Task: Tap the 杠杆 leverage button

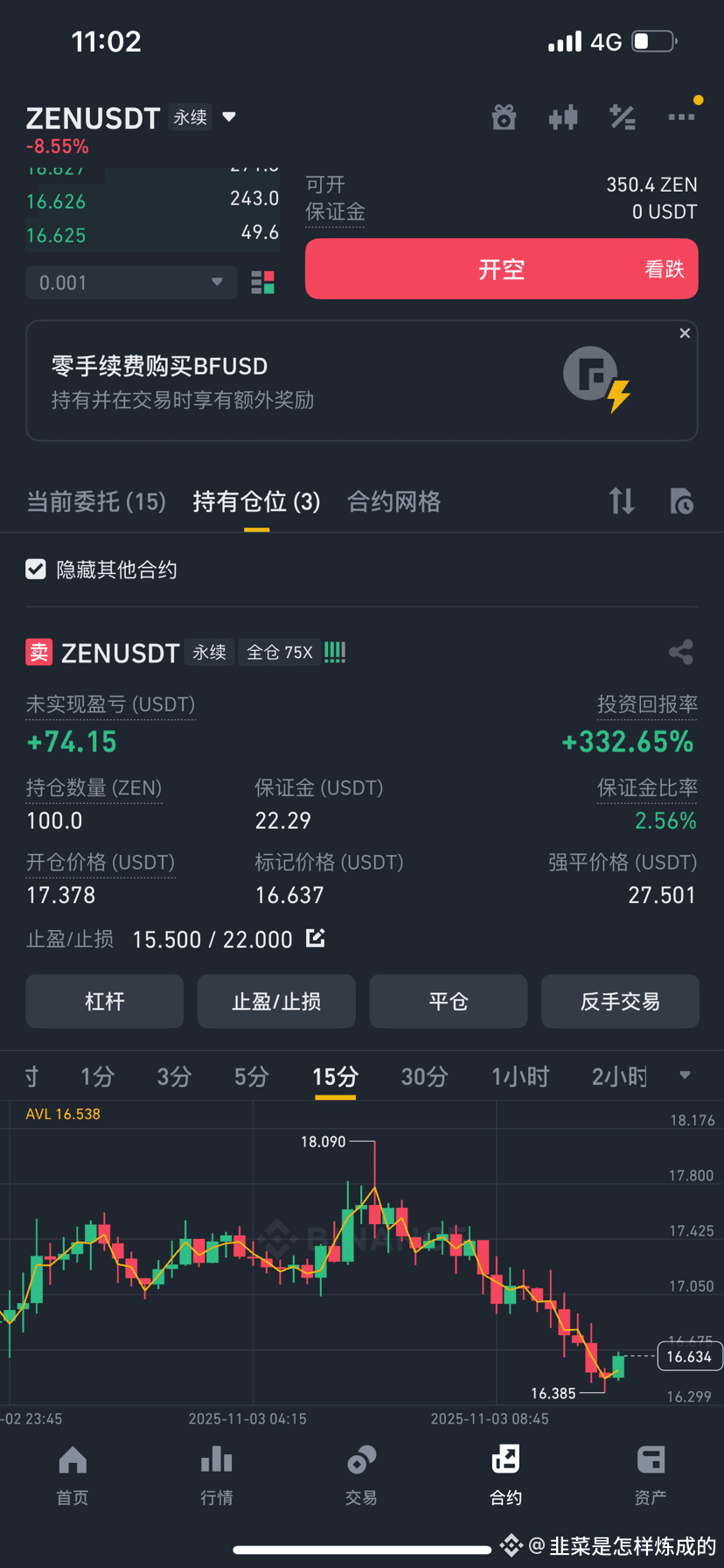Action: tap(105, 1001)
